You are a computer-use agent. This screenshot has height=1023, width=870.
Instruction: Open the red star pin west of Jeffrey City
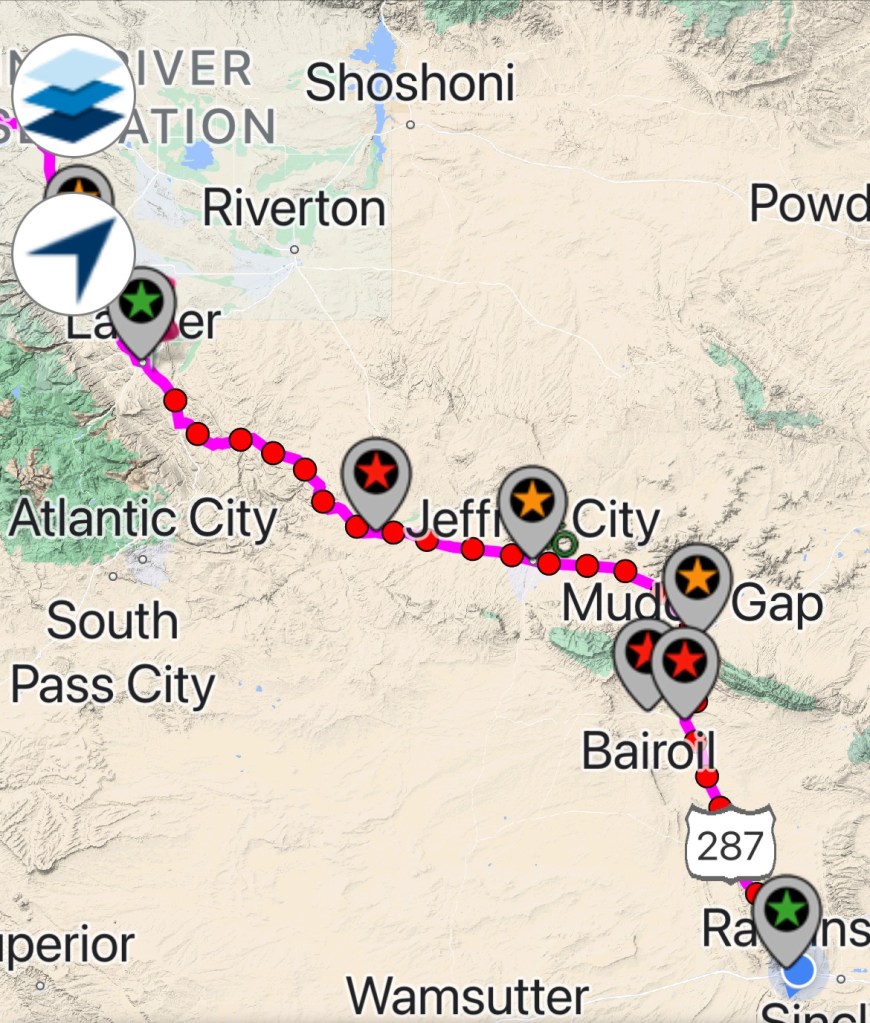pos(376,471)
